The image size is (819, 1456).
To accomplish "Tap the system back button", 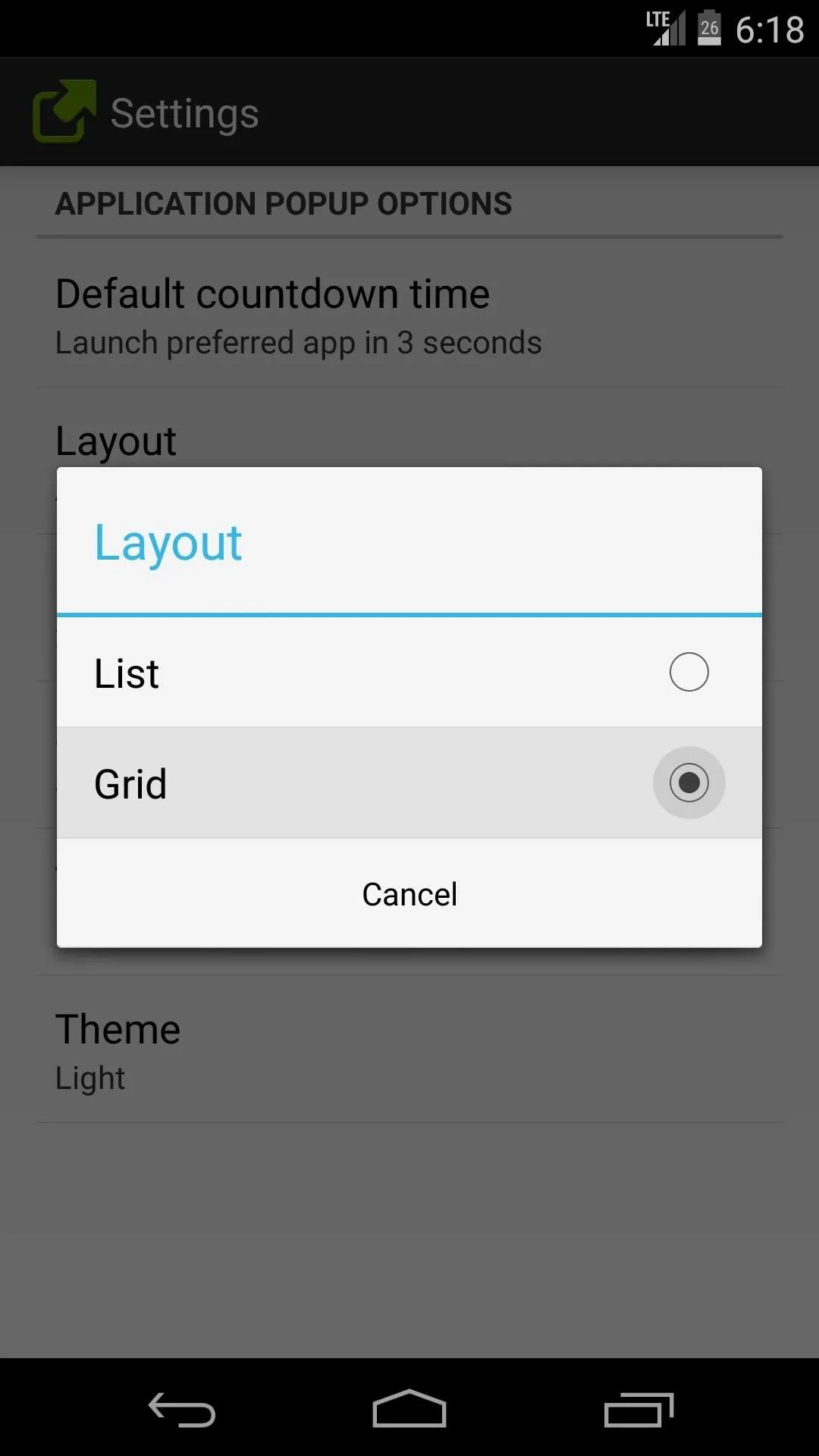I will (182, 1409).
